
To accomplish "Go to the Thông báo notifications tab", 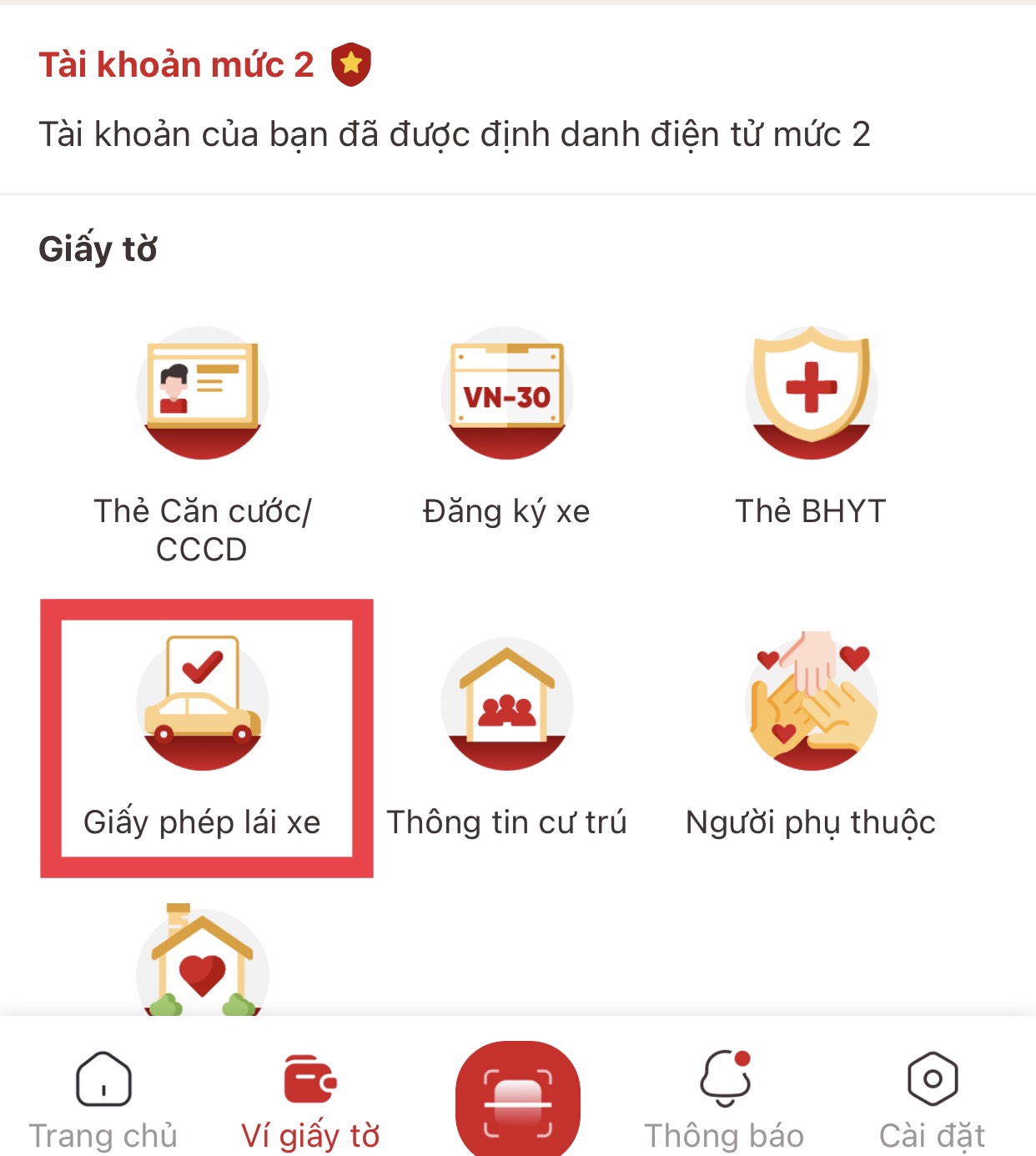I will (724, 1101).
